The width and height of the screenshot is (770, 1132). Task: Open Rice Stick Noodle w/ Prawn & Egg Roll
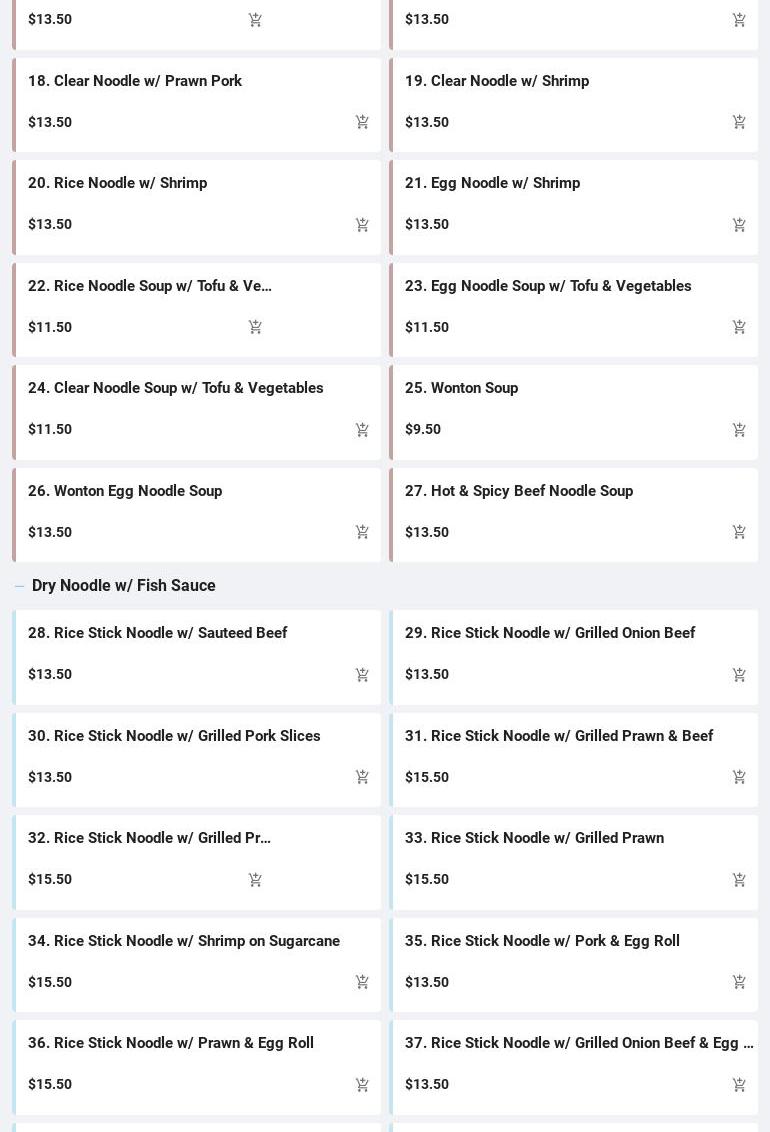tap(171, 1043)
